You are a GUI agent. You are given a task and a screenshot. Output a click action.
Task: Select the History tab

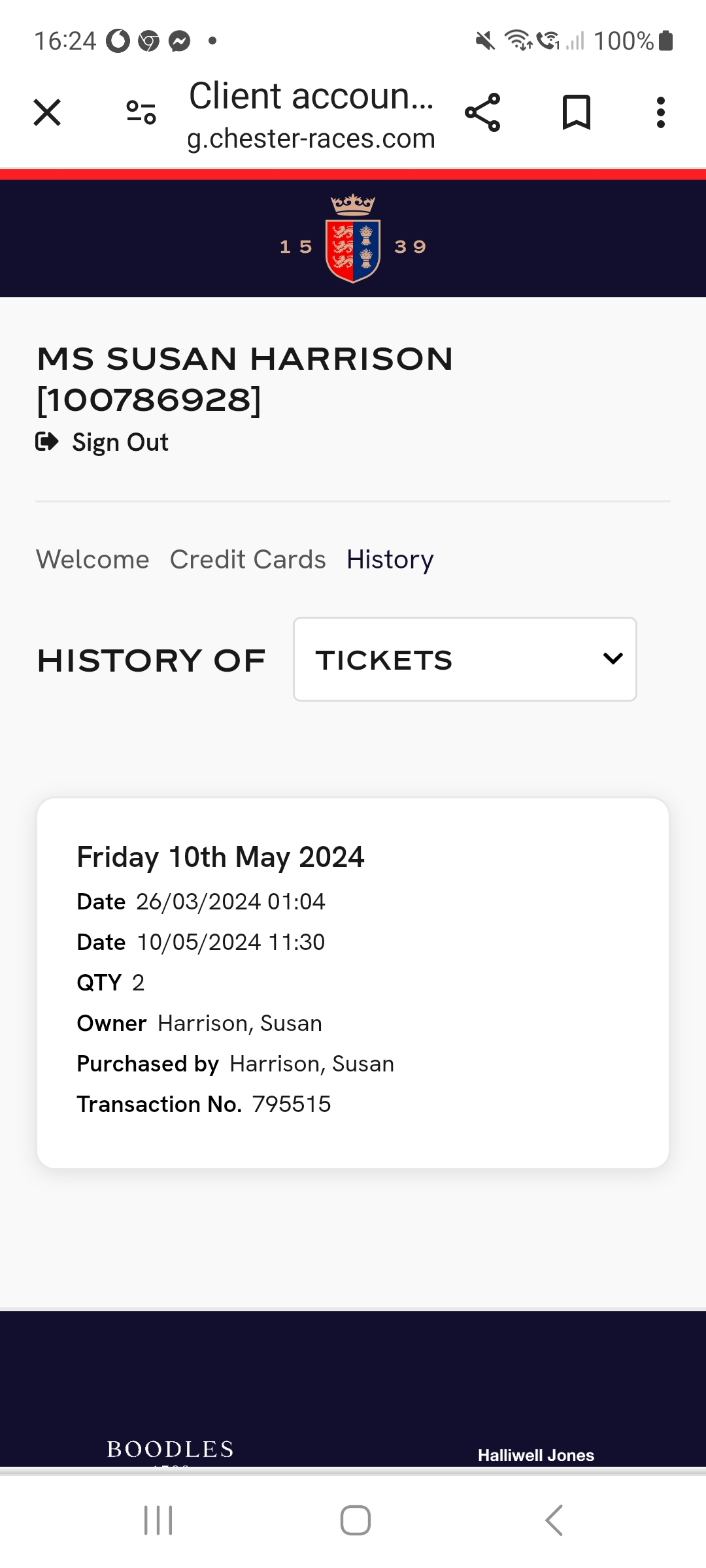click(x=390, y=560)
